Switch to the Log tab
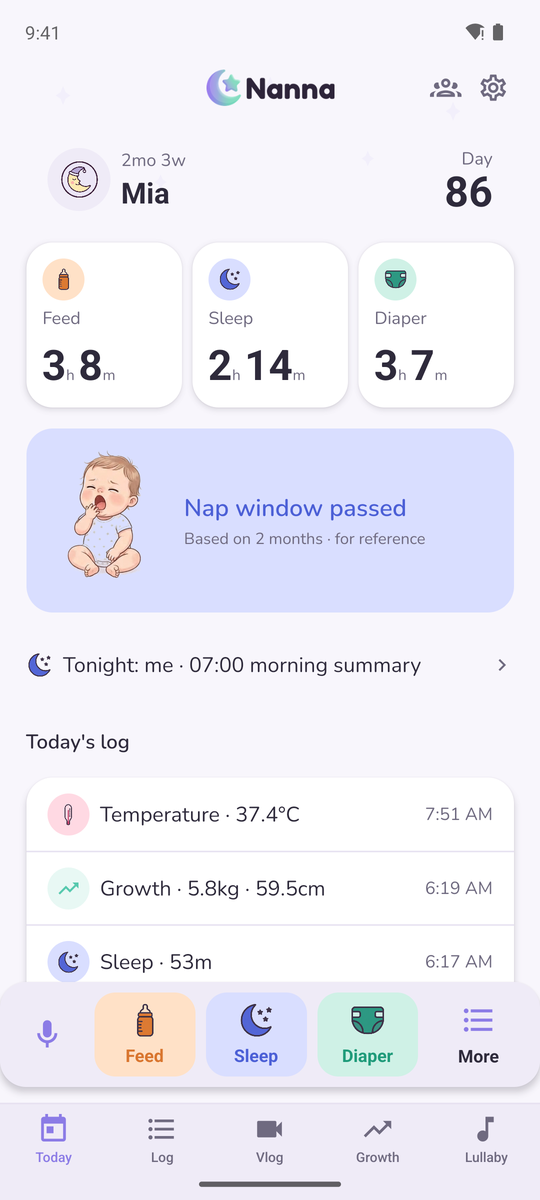Screen dimensions: 540x1200 (162, 1140)
